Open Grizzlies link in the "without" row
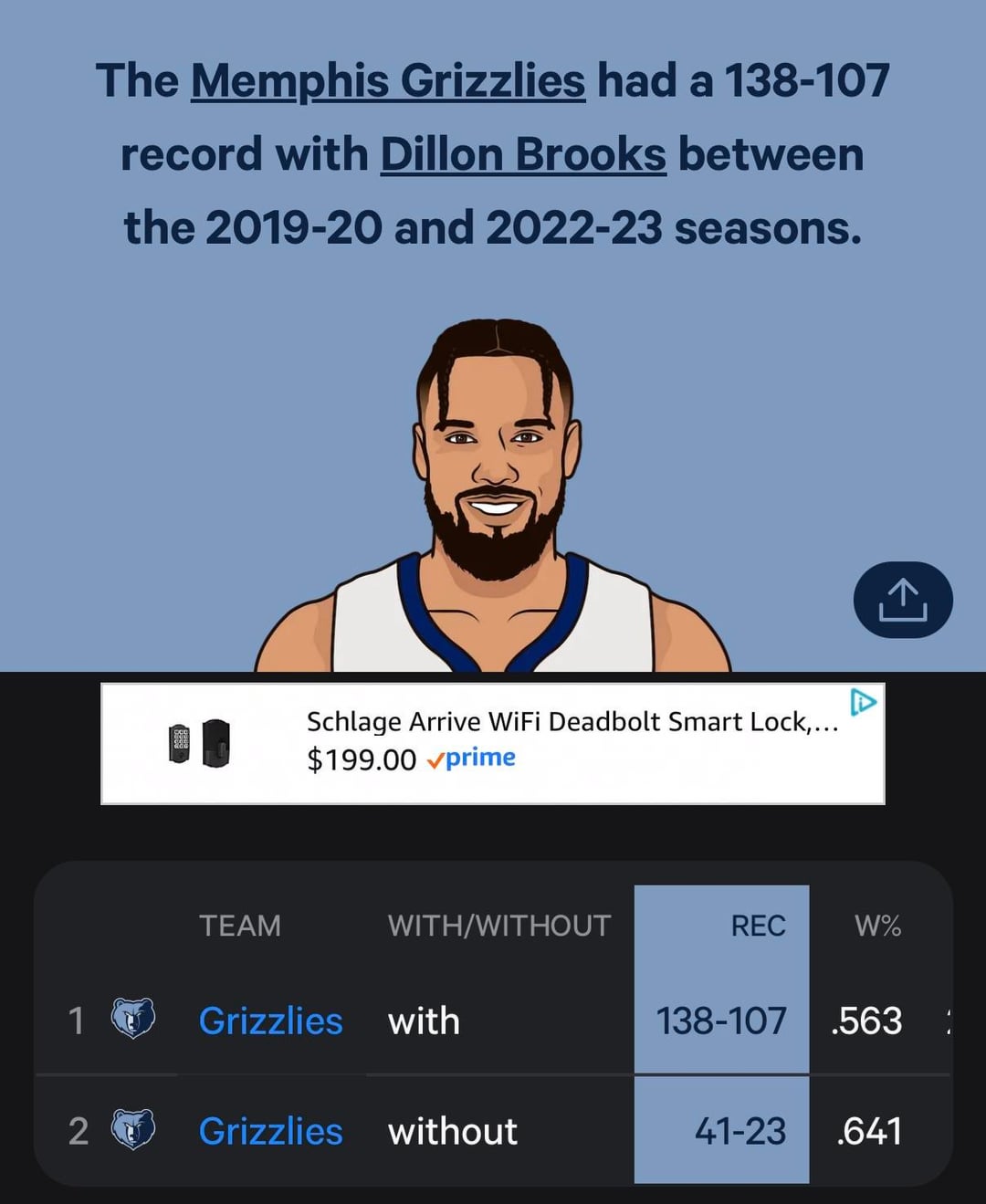This screenshot has height=1204, width=986. pos(270,1131)
